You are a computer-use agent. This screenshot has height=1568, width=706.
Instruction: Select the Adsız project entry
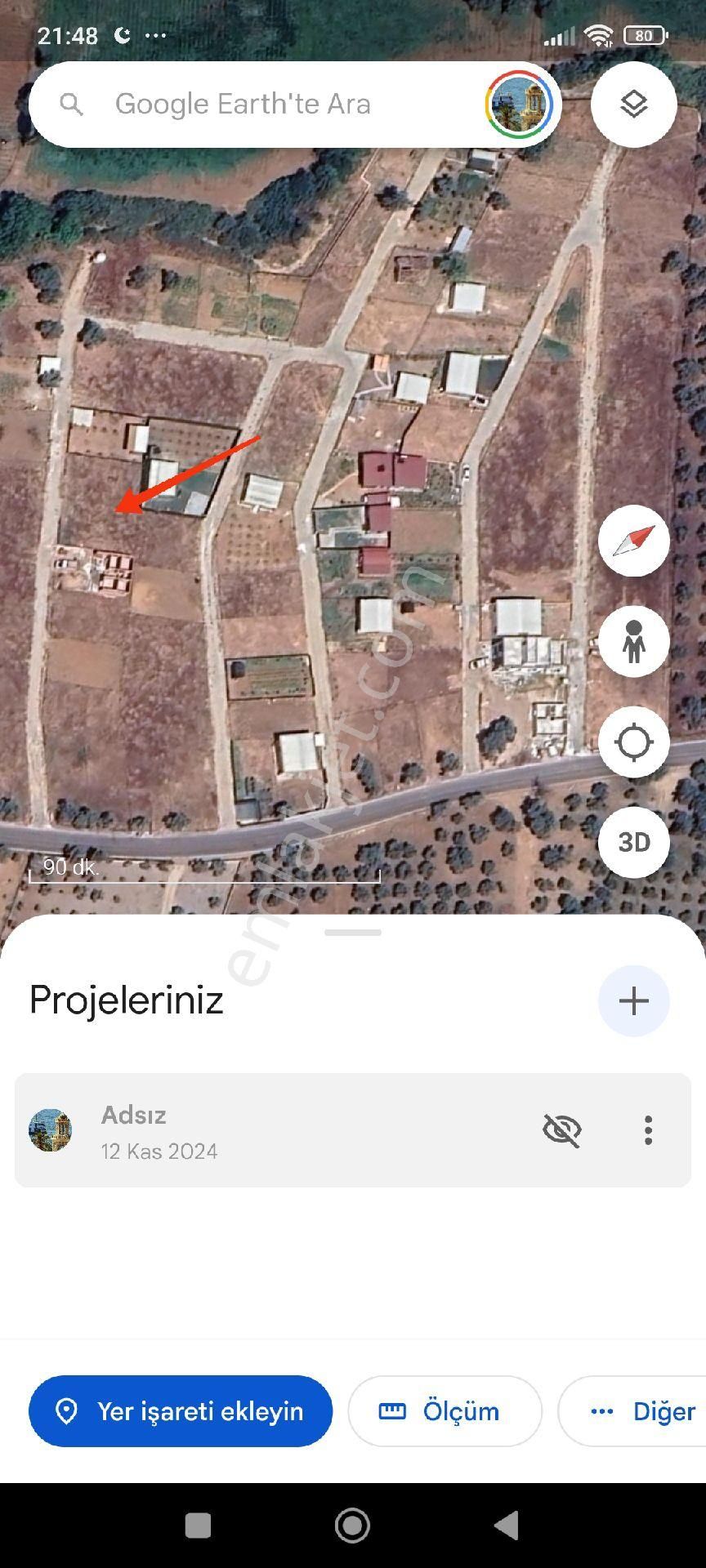(245, 1130)
